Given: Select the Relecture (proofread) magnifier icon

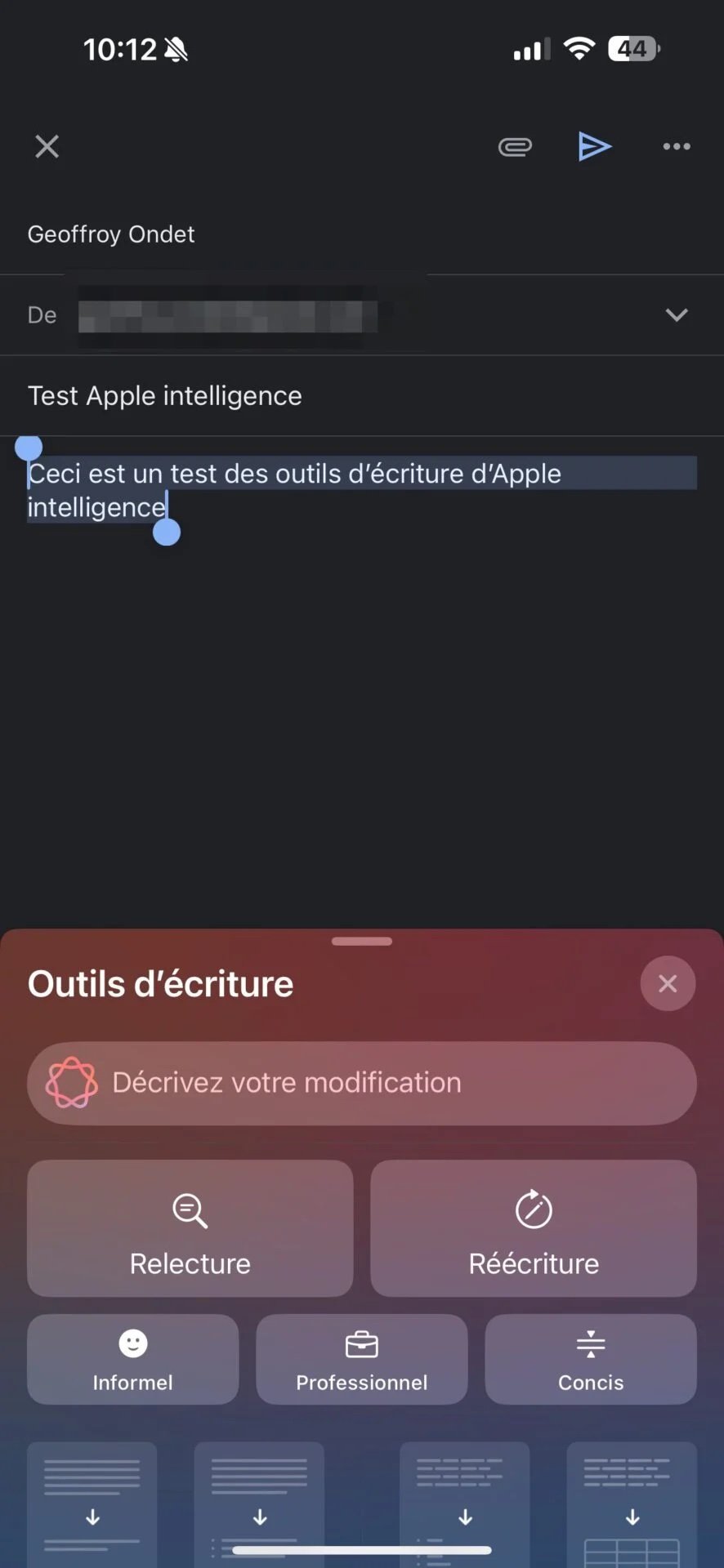Looking at the screenshot, I should pyautogui.click(x=190, y=1210).
